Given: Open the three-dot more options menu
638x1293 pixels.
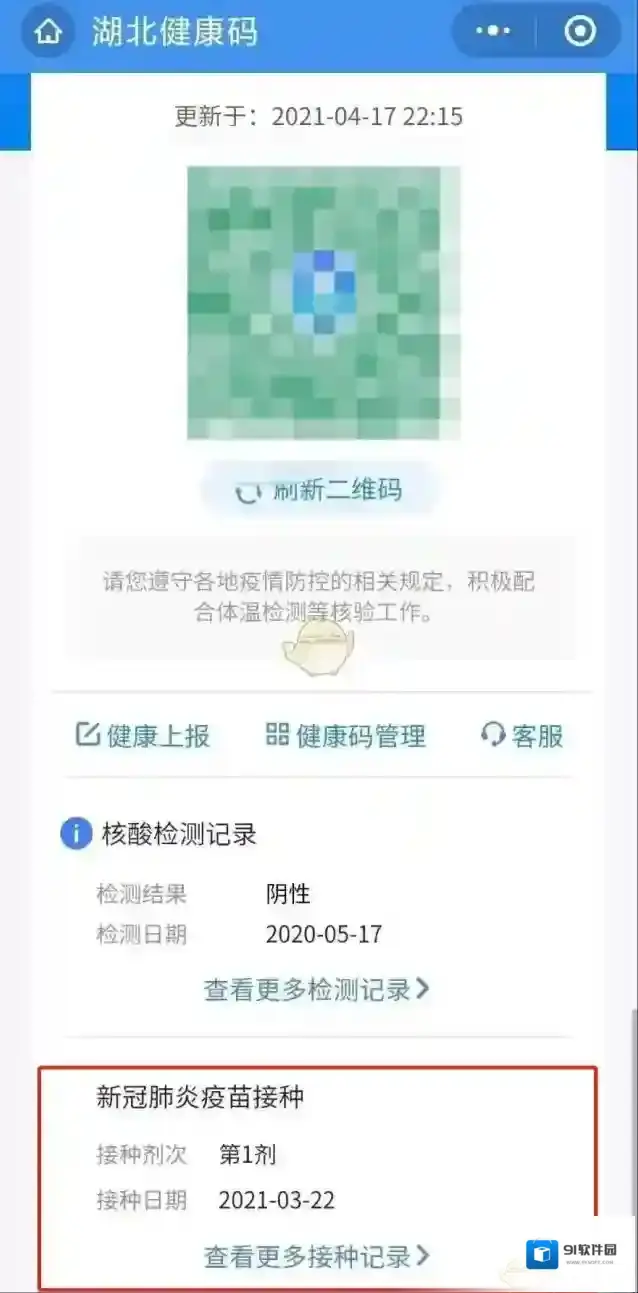Looking at the screenshot, I should (493, 32).
